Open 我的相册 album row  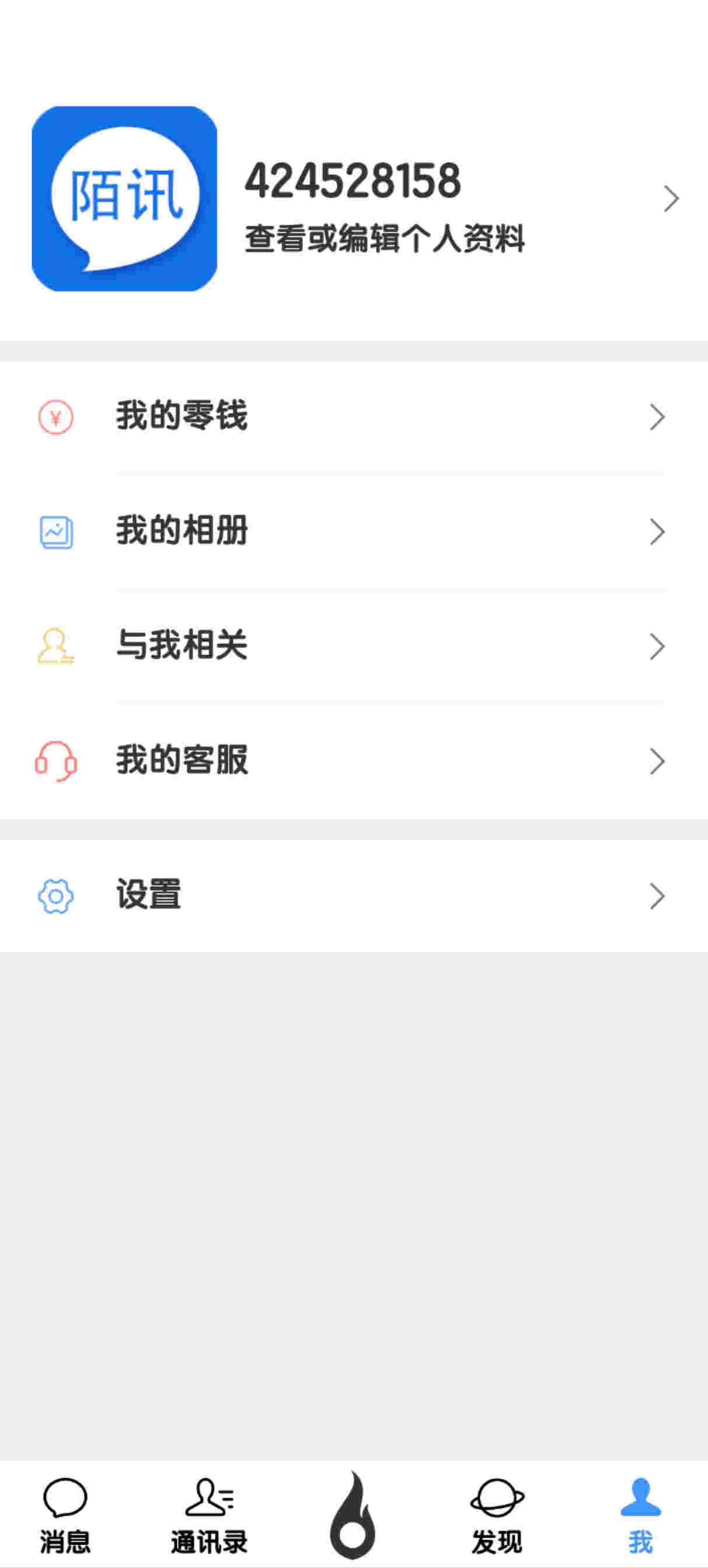click(x=353, y=531)
